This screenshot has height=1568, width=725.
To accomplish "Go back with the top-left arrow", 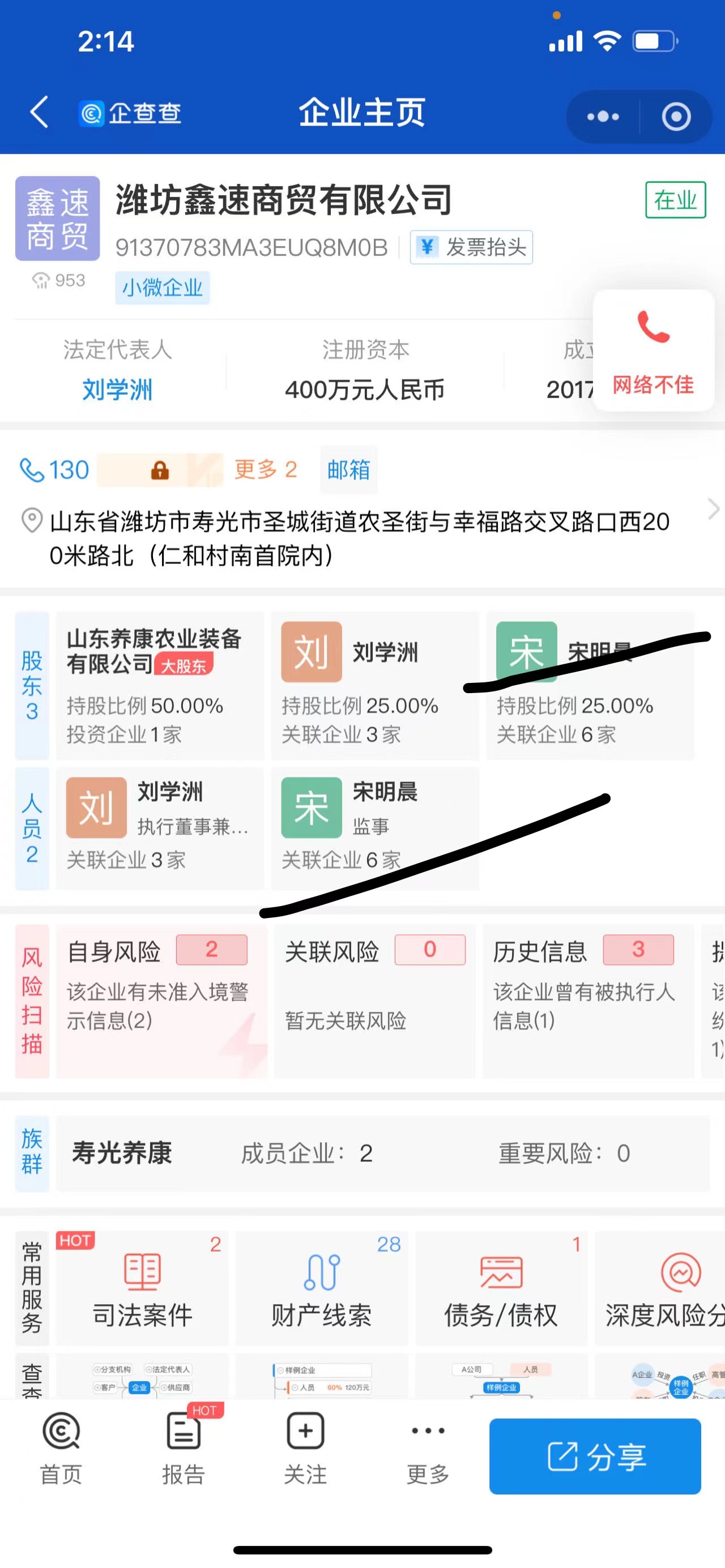I will pyautogui.click(x=39, y=113).
